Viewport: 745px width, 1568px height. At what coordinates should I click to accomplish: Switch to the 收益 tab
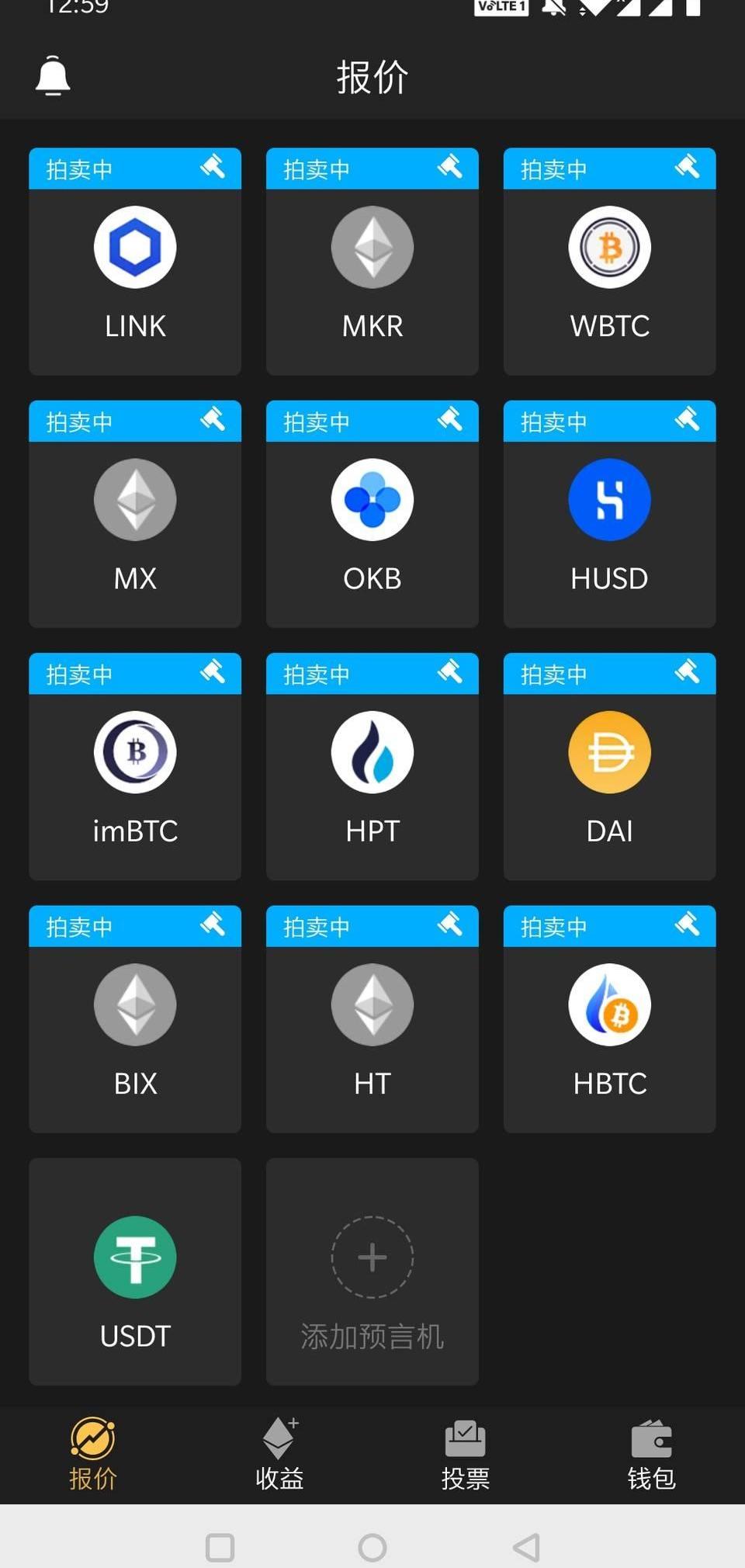click(279, 1455)
